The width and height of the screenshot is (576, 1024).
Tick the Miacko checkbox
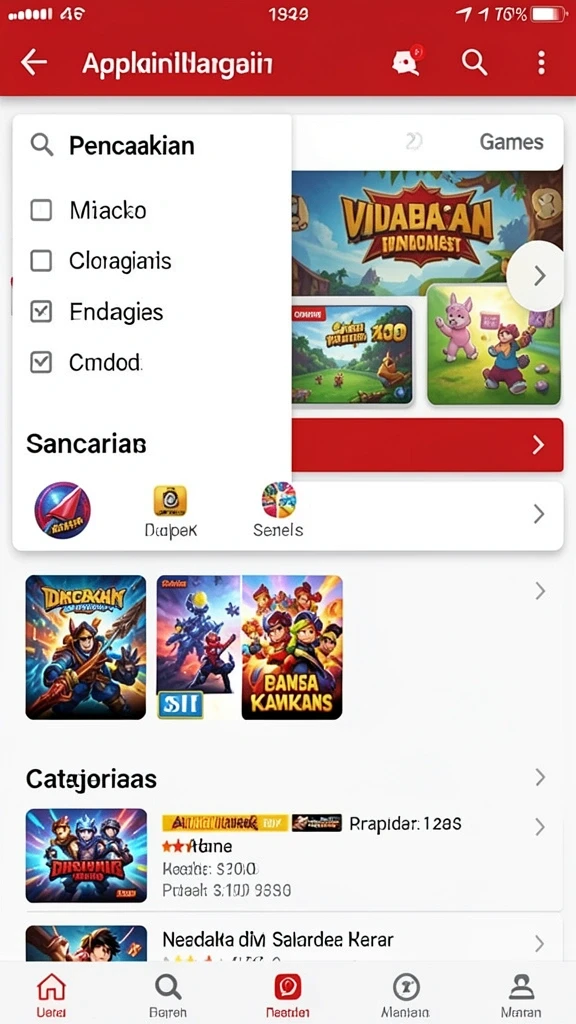(x=41, y=210)
